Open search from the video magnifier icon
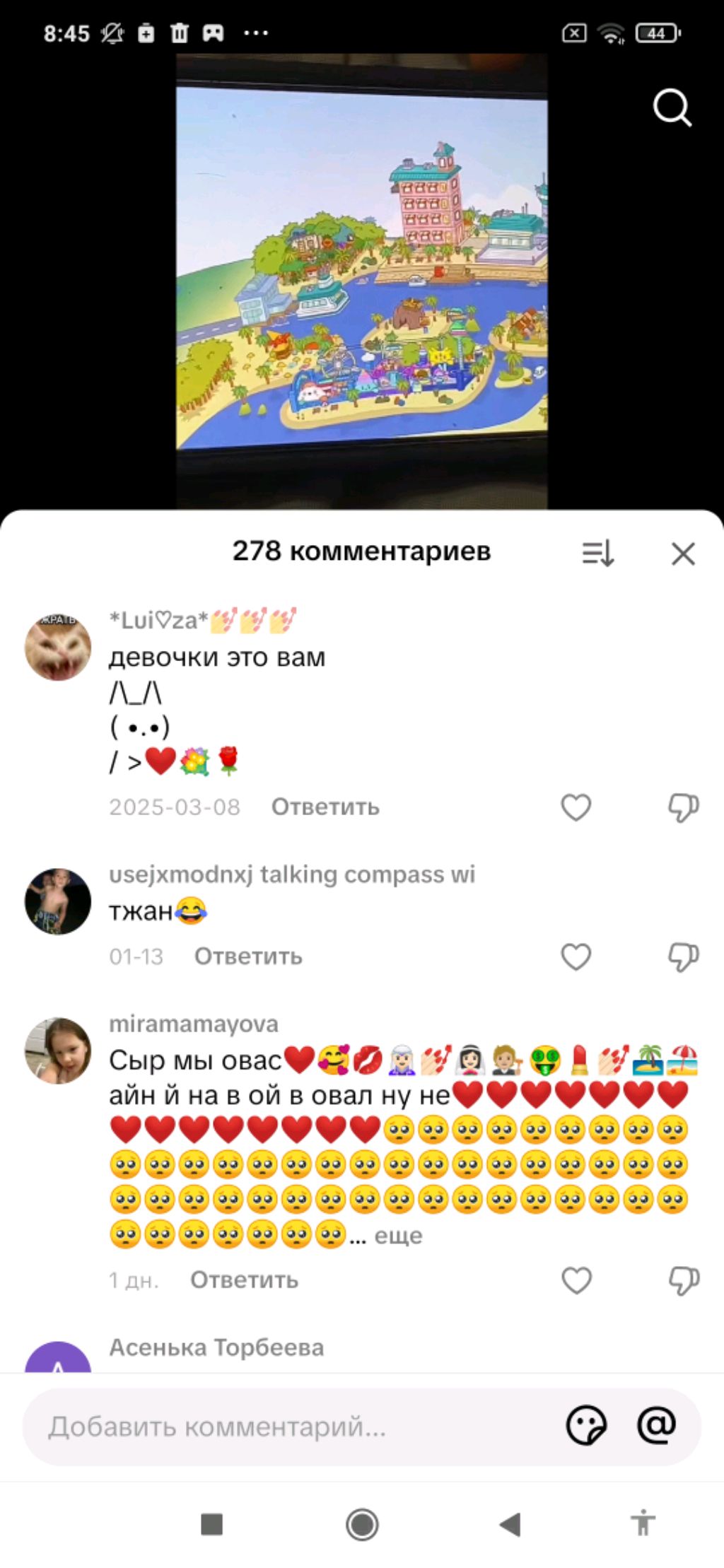 click(671, 108)
